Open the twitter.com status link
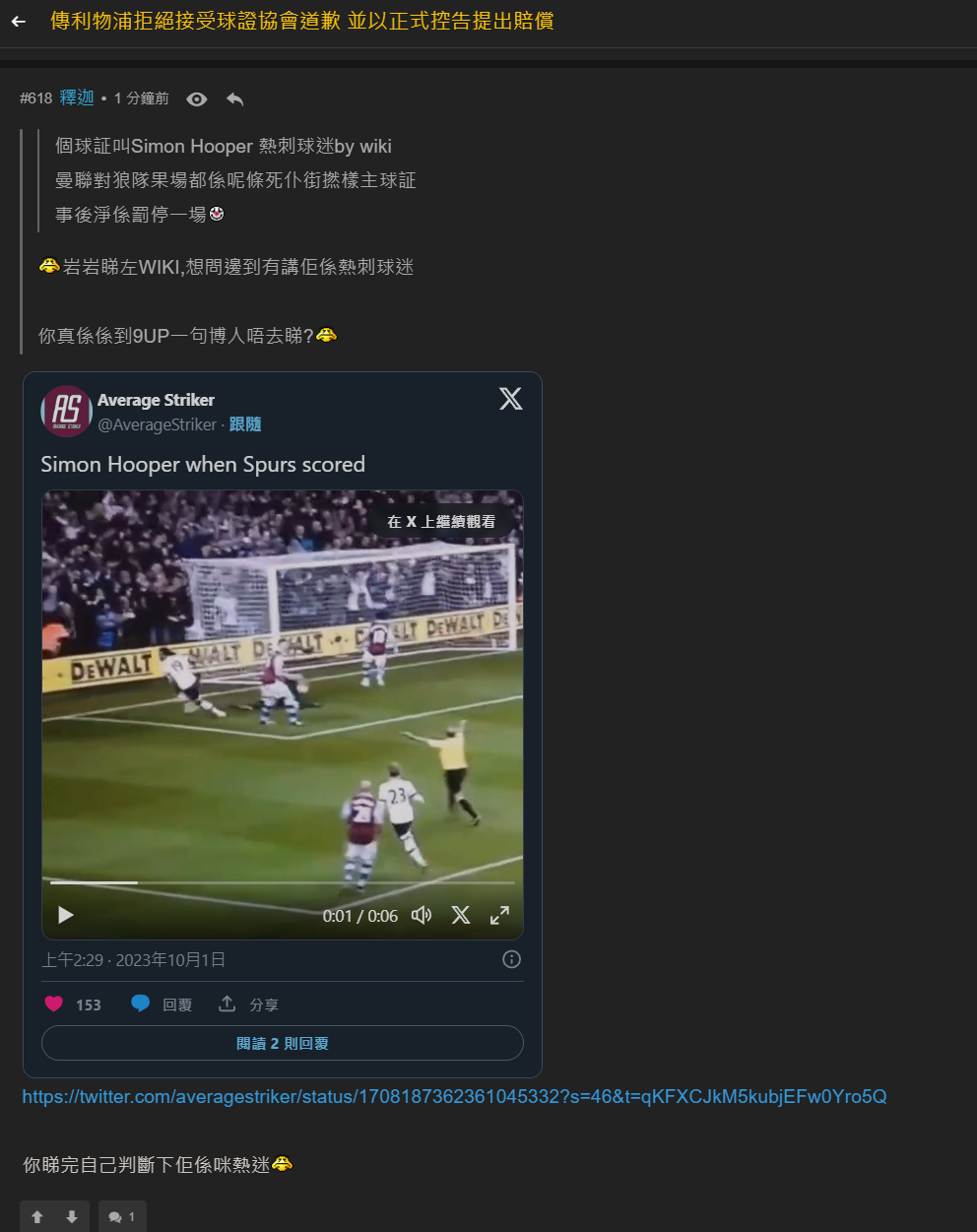The image size is (977, 1232). (x=454, y=1096)
